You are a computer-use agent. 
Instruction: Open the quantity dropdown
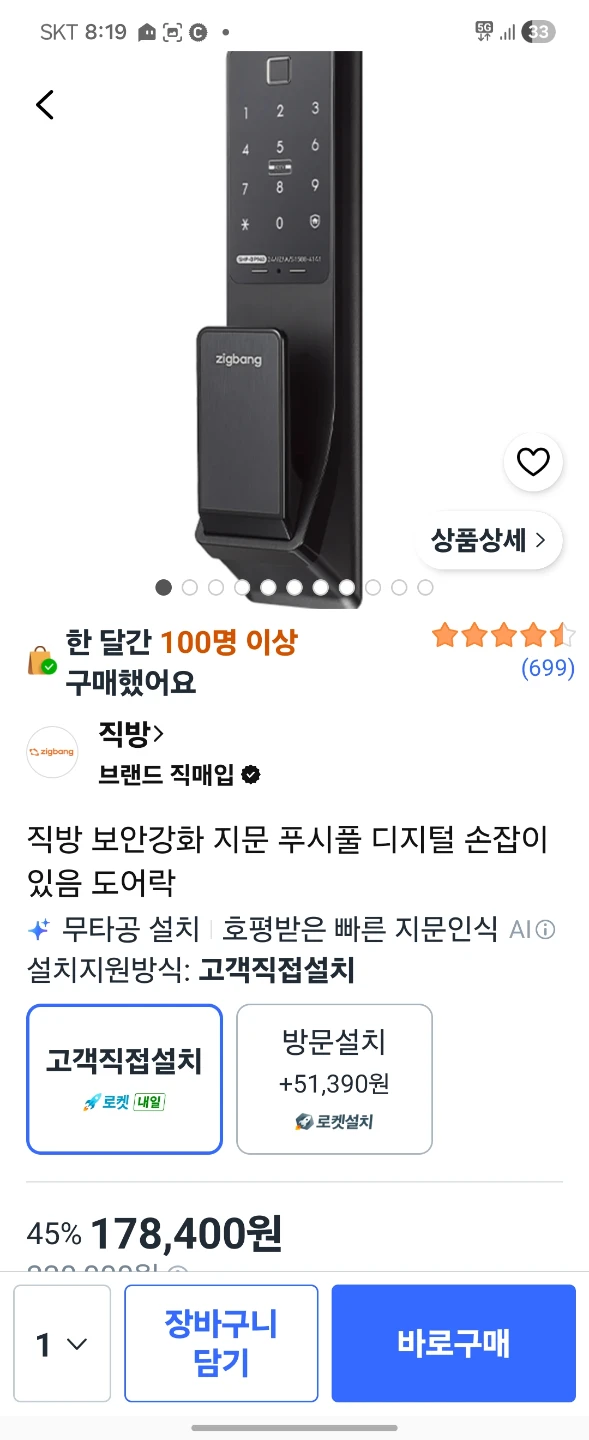(x=62, y=1344)
